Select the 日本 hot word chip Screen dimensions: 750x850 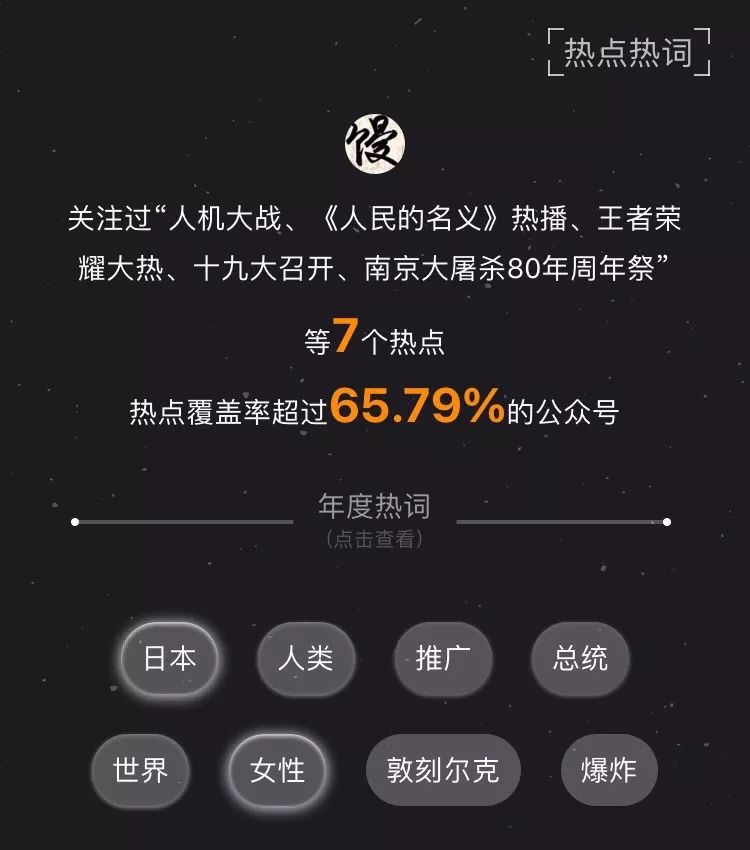coord(169,659)
